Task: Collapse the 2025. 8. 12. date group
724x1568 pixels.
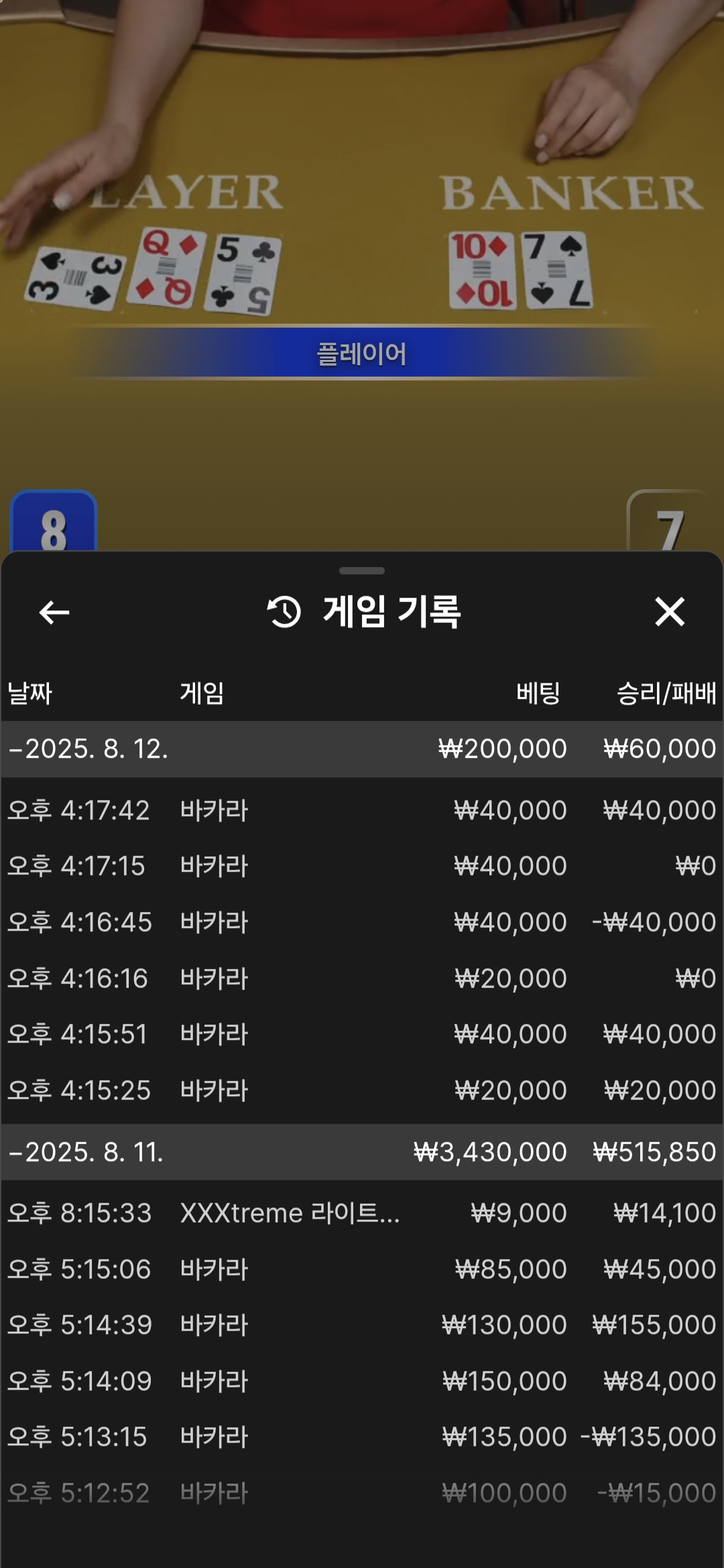Action: pyautogui.click(x=362, y=749)
